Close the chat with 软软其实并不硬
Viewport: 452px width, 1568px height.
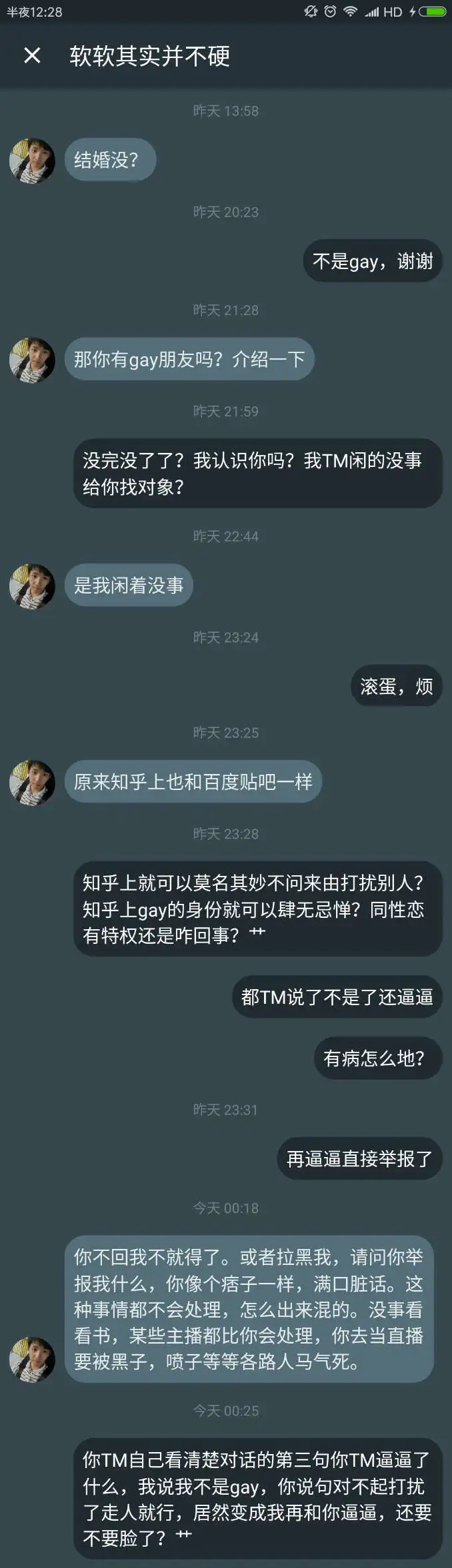(32, 55)
